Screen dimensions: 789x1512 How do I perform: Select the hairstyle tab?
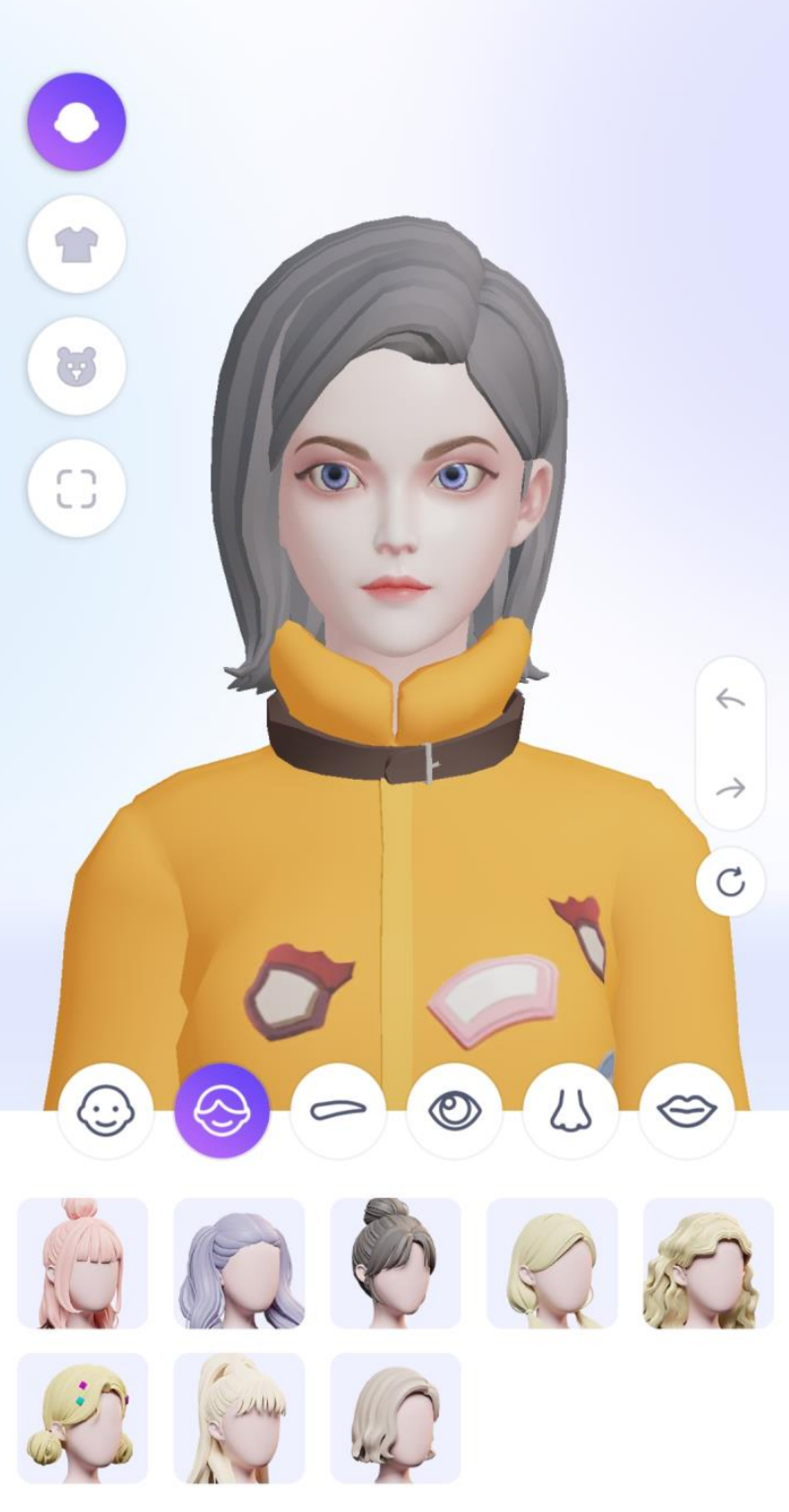click(x=222, y=1111)
